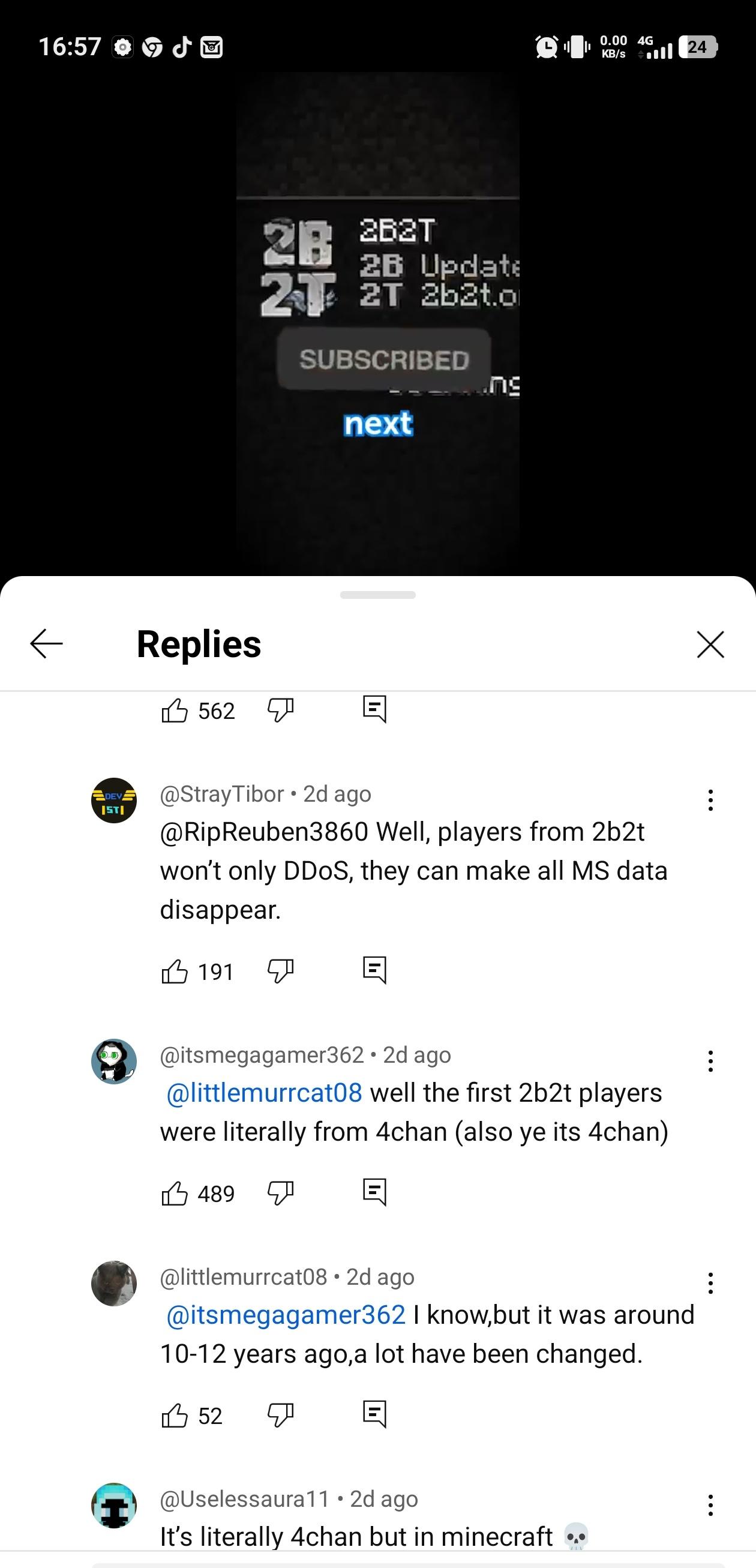Screen dimensions: 756x1568
Task: Reply to the top comment with 562 likes
Action: 374,709
